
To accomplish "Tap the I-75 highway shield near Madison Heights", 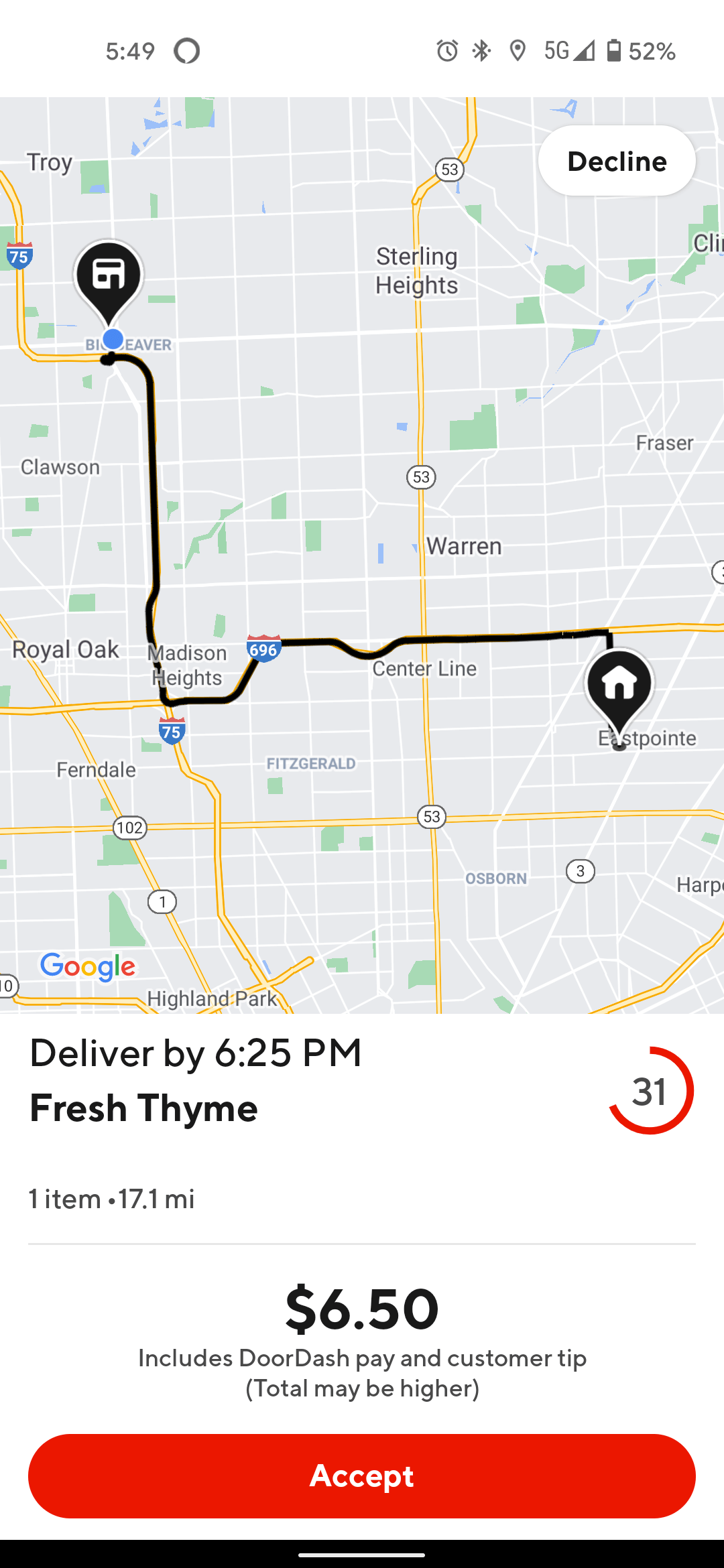I will 172,730.
